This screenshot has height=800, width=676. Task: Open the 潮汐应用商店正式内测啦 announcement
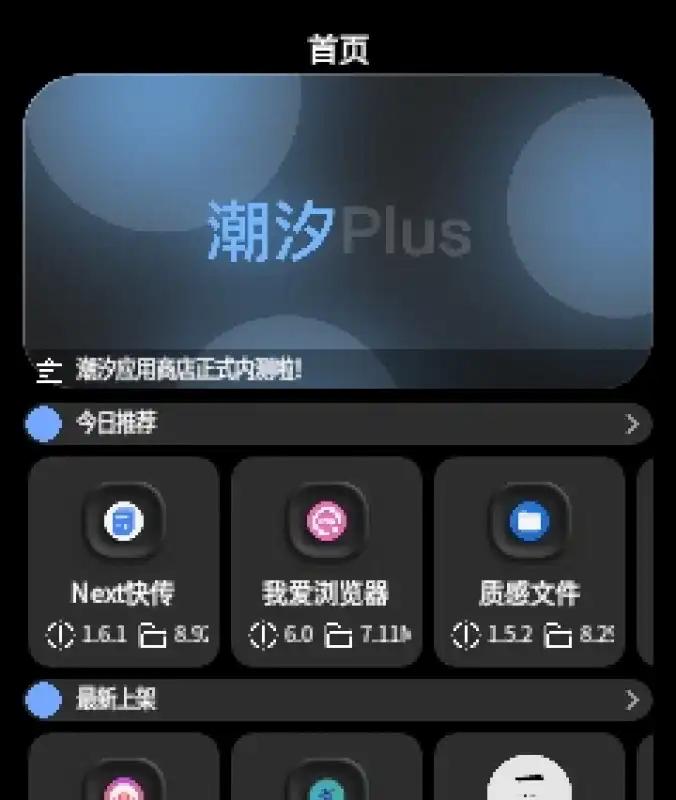pyautogui.click(x=188, y=370)
